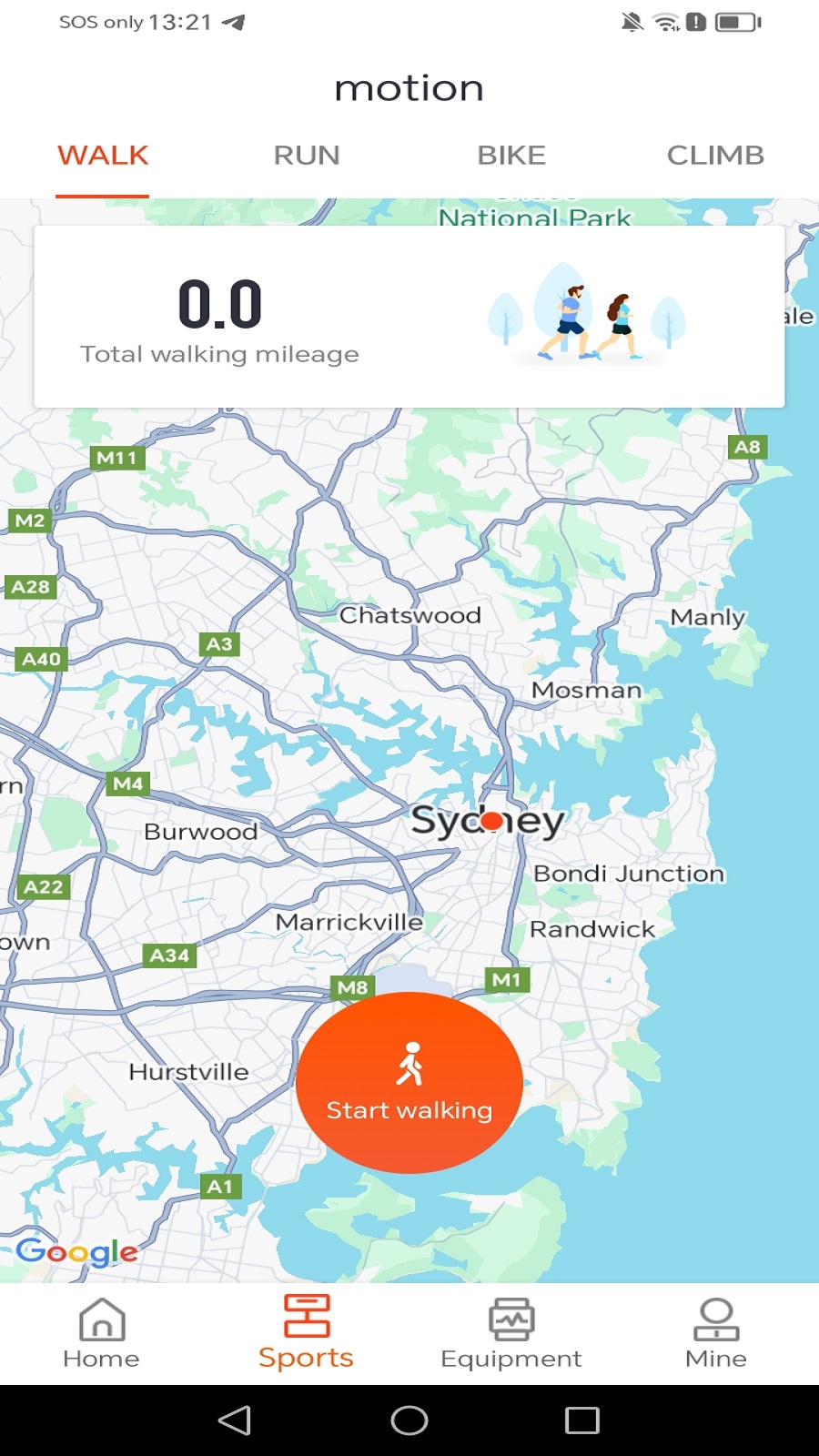
Task: Open the CLIMB tab
Action: coord(715,156)
